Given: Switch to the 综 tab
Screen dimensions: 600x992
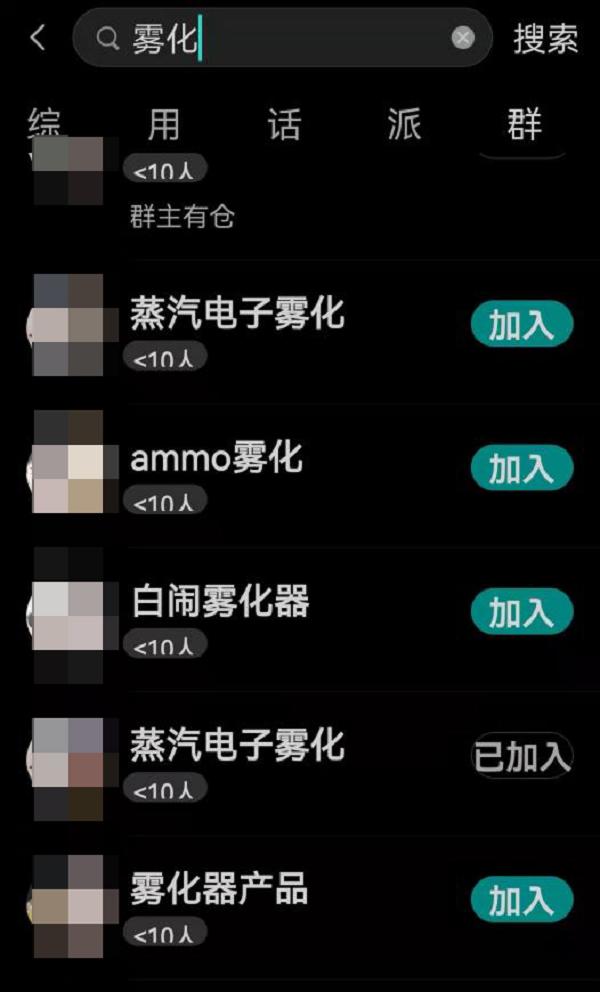Looking at the screenshot, I should (44, 122).
